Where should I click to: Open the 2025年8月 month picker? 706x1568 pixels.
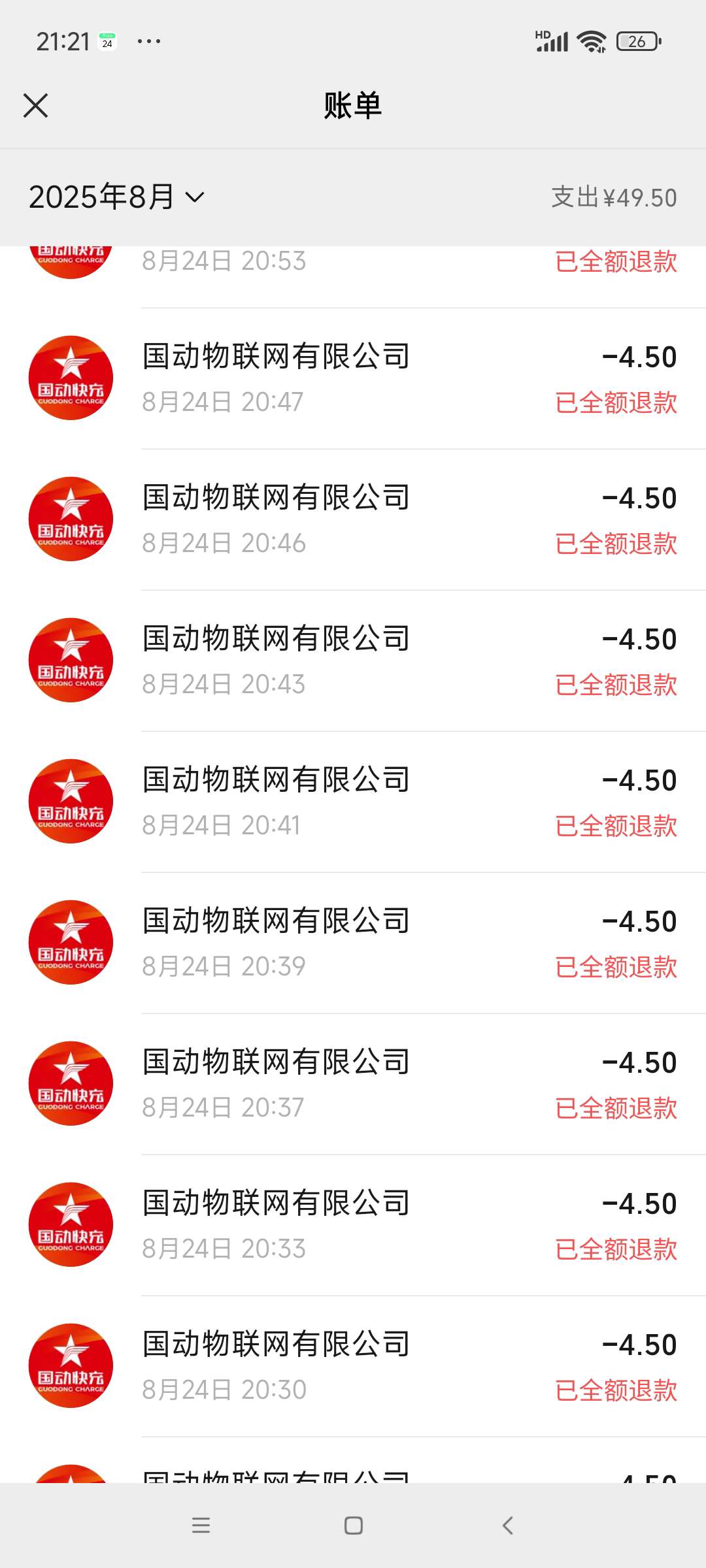117,197
